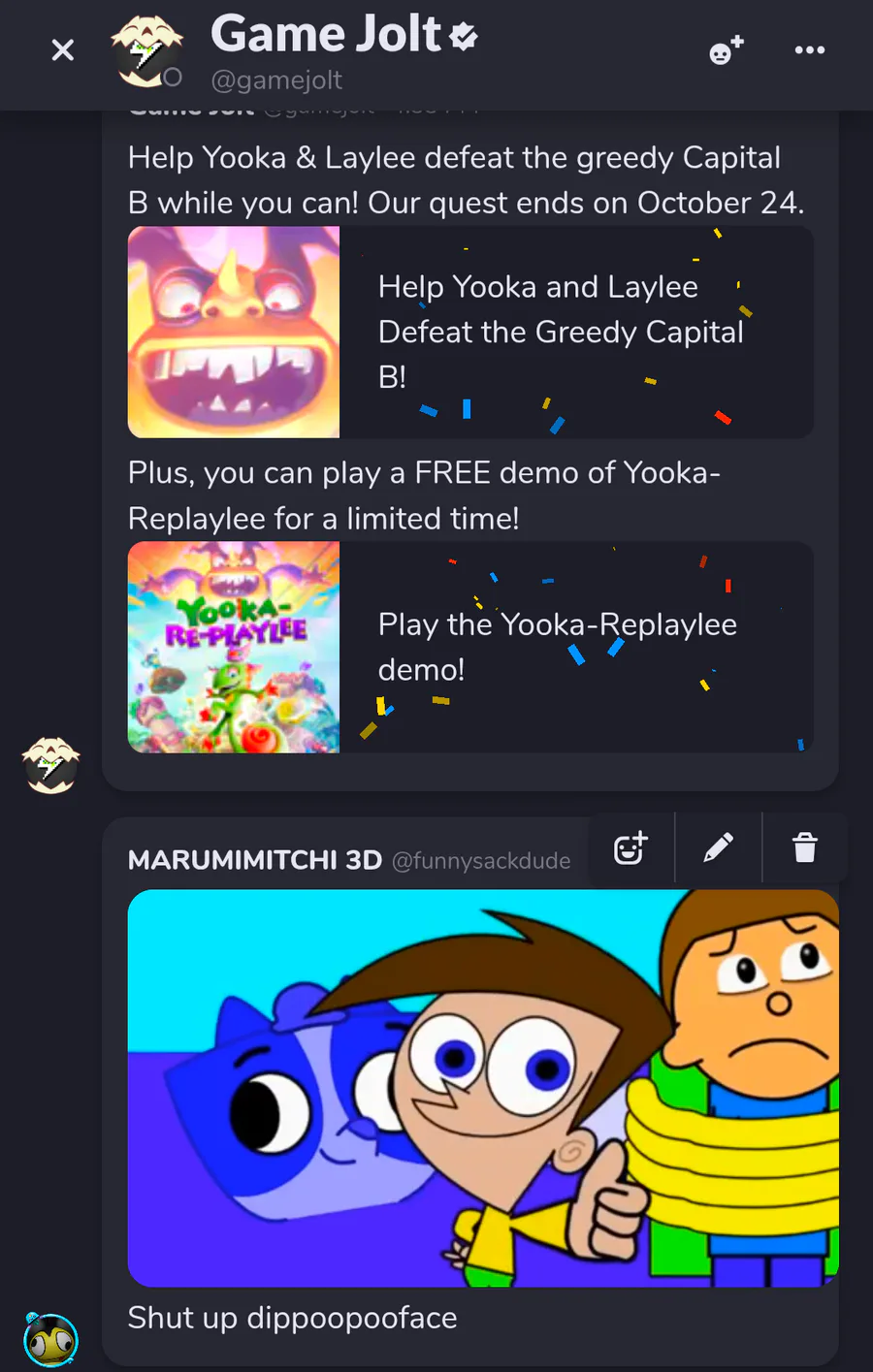Viewport: 873px width, 1372px height.
Task: Tap the add-friend icon in header
Action: (726, 50)
